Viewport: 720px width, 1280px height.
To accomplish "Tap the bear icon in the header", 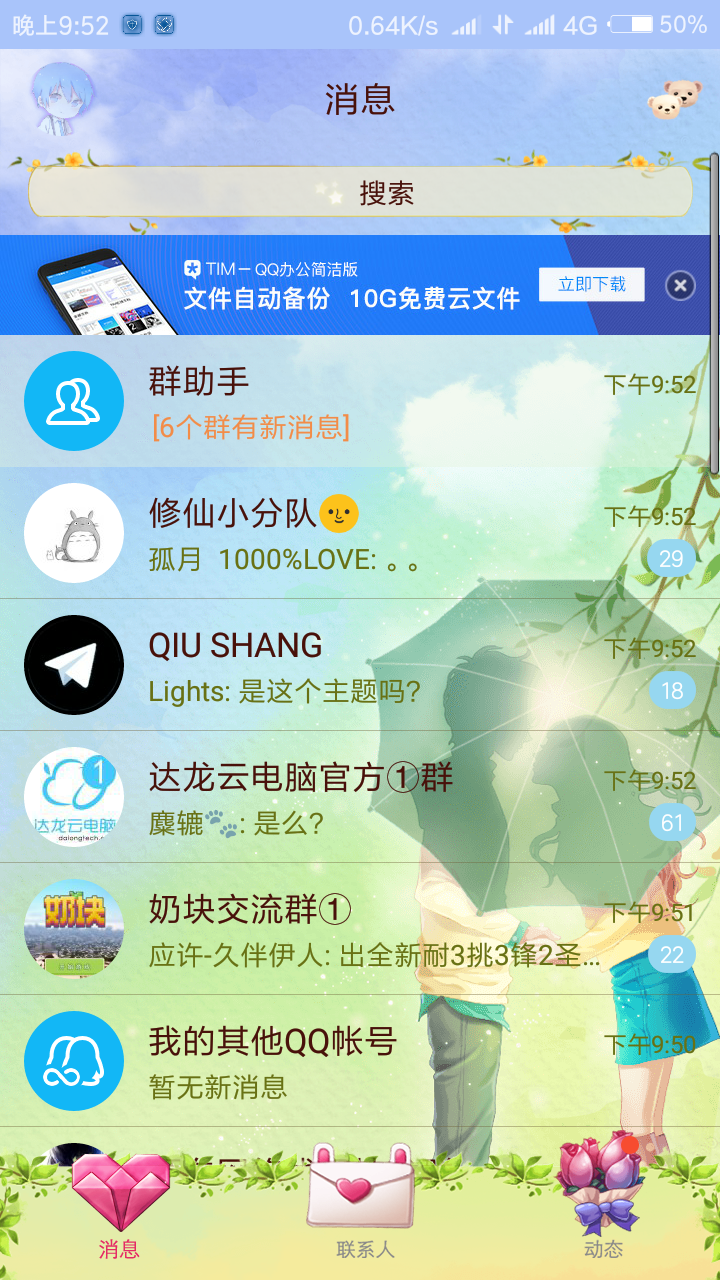I will point(674,100).
